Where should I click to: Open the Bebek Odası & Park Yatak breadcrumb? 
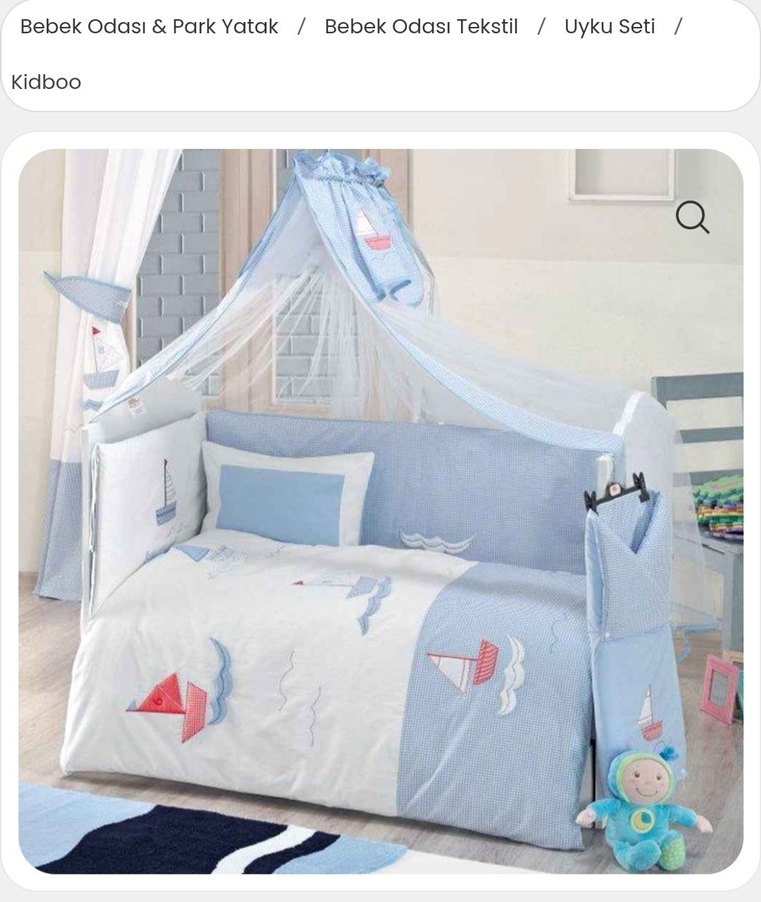point(149,27)
